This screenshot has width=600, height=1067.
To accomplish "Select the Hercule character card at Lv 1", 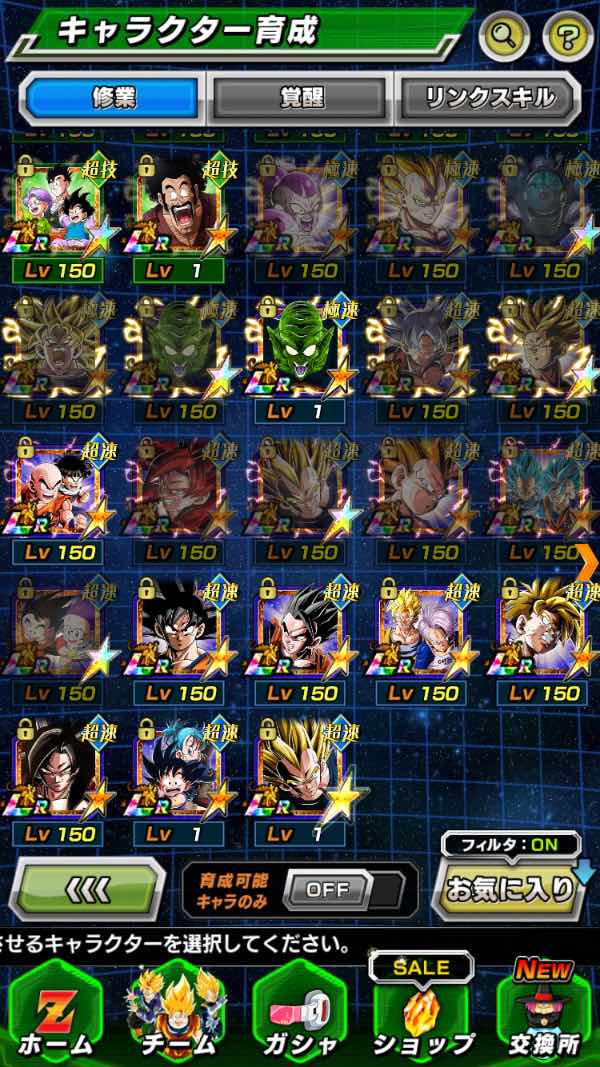I will pyautogui.click(x=178, y=212).
